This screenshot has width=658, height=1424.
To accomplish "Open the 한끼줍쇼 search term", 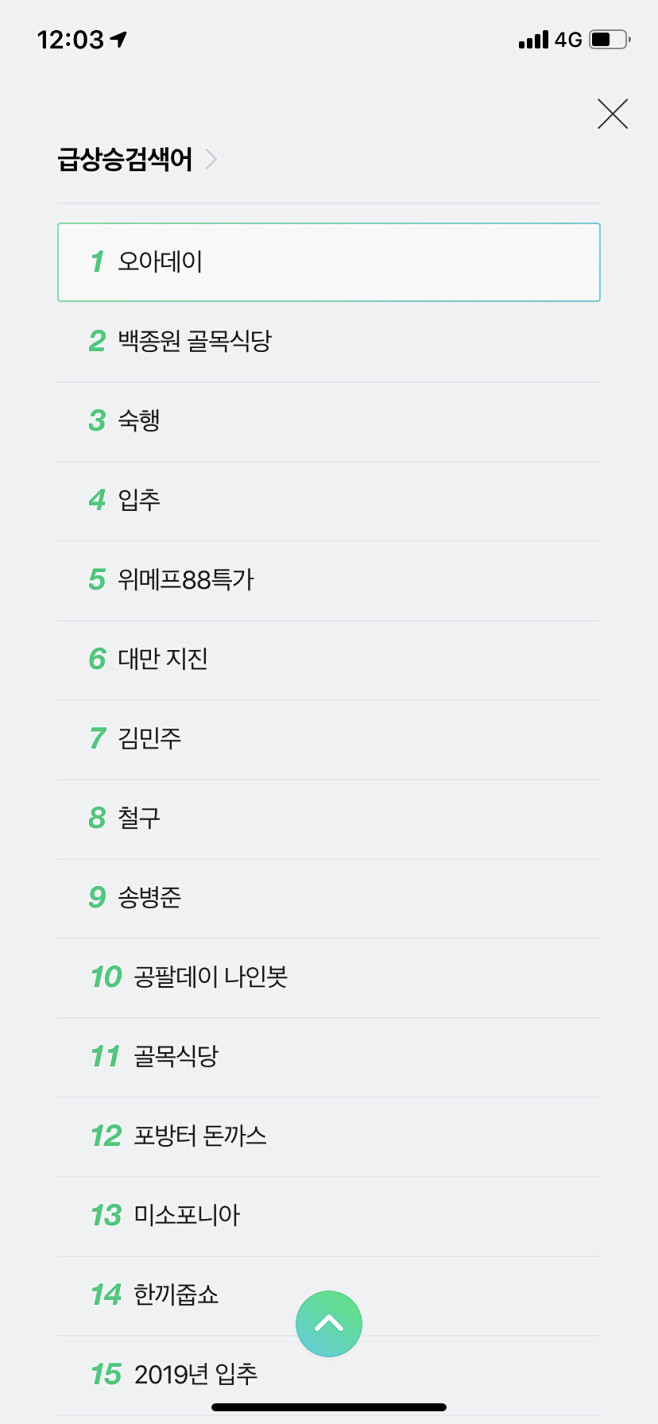I will (329, 1295).
